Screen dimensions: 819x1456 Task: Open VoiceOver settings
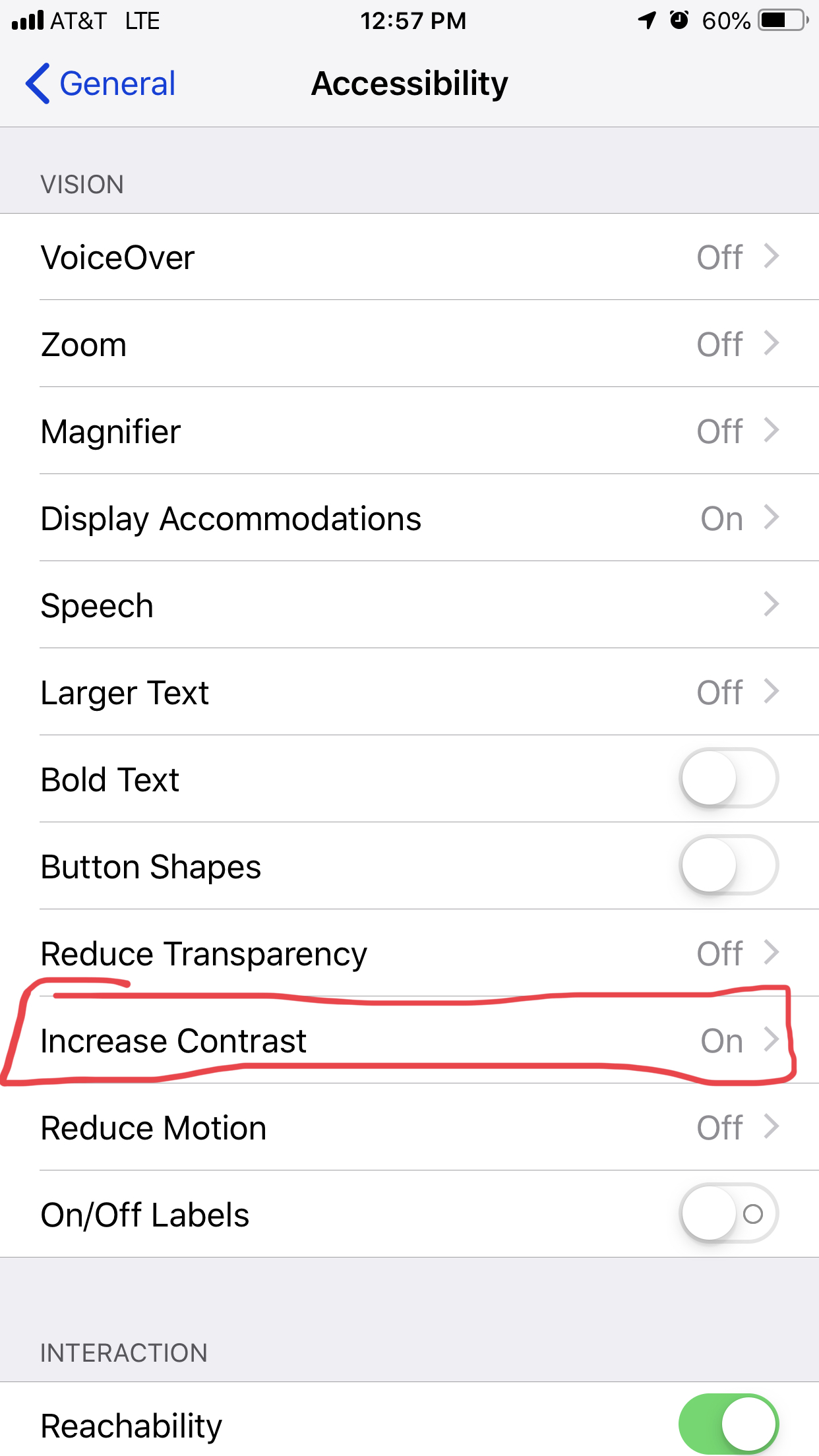pos(409,257)
